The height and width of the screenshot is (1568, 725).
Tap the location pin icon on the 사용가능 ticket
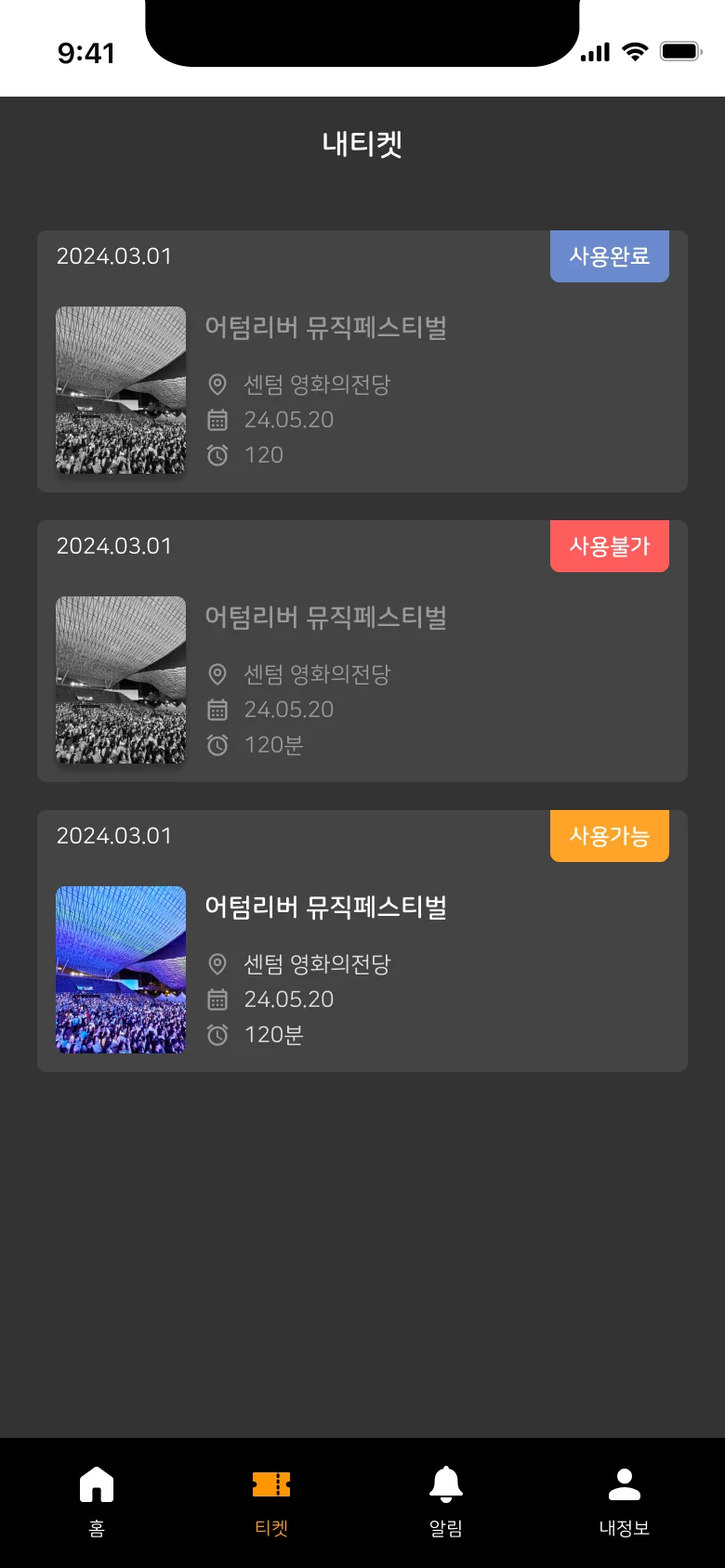[218, 964]
